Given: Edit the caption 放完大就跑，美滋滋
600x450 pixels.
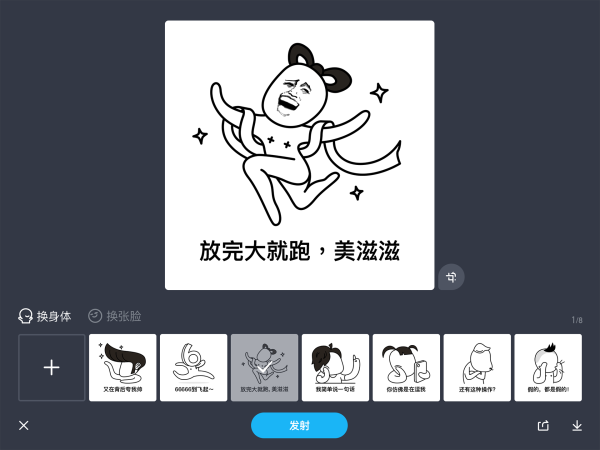Looking at the screenshot, I should pyautogui.click(x=299, y=250).
